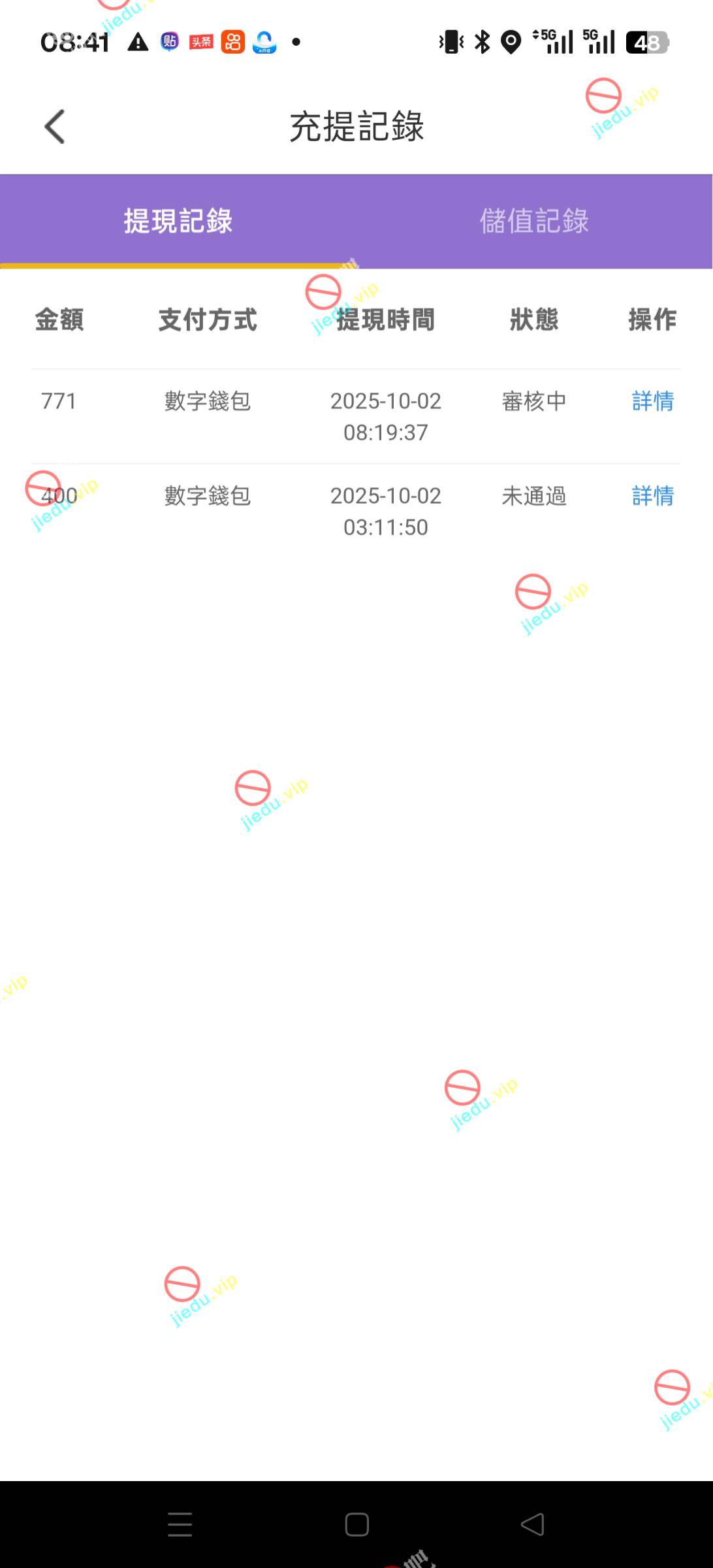
Task: Open 詳情 for the 771 withdrawal
Action: coord(652,400)
